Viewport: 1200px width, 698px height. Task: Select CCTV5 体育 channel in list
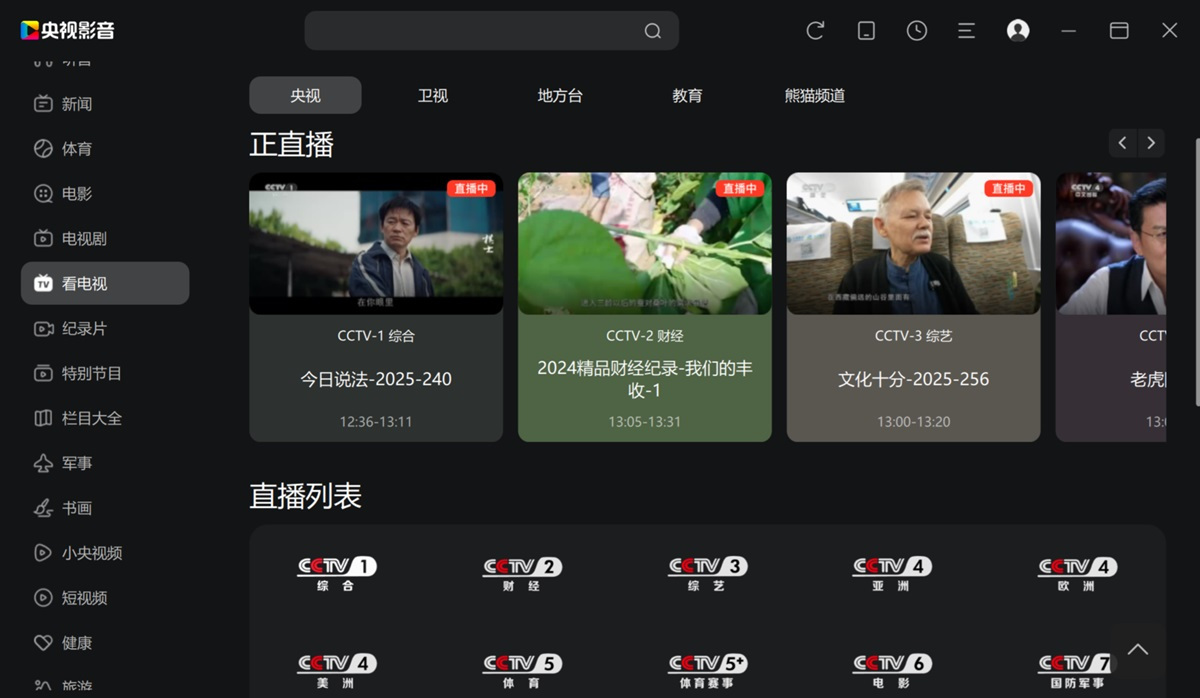(x=522, y=670)
